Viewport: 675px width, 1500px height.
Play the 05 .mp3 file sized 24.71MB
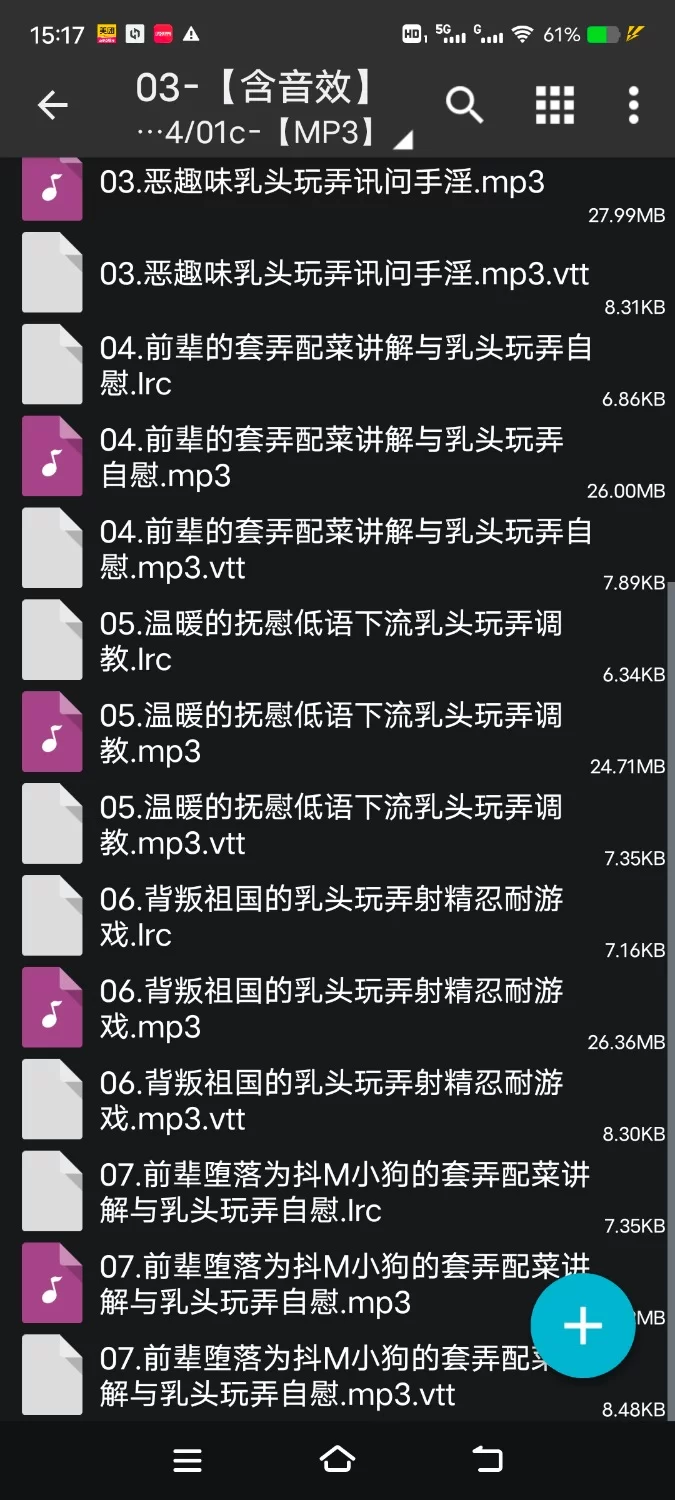[330, 733]
